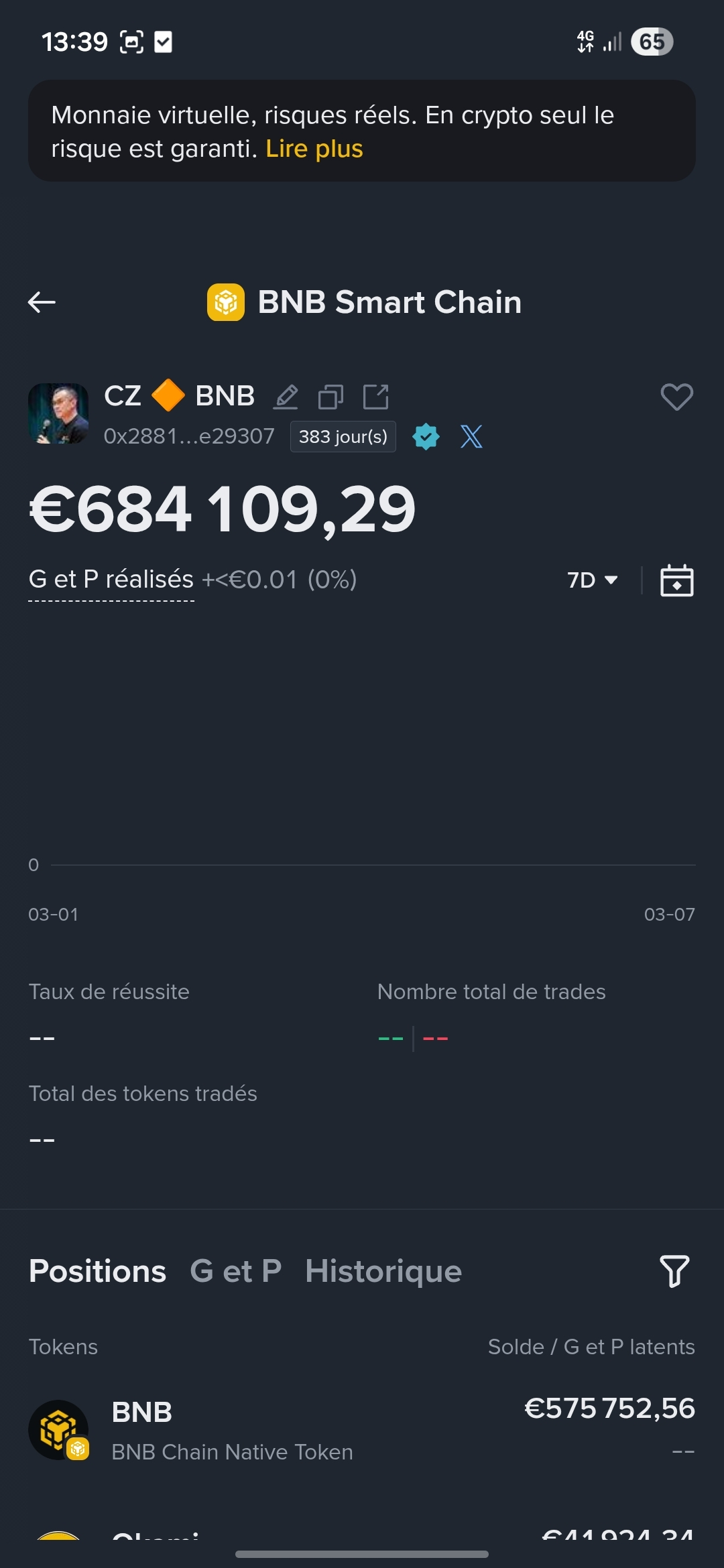Switch to the G et P tab

click(235, 1271)
